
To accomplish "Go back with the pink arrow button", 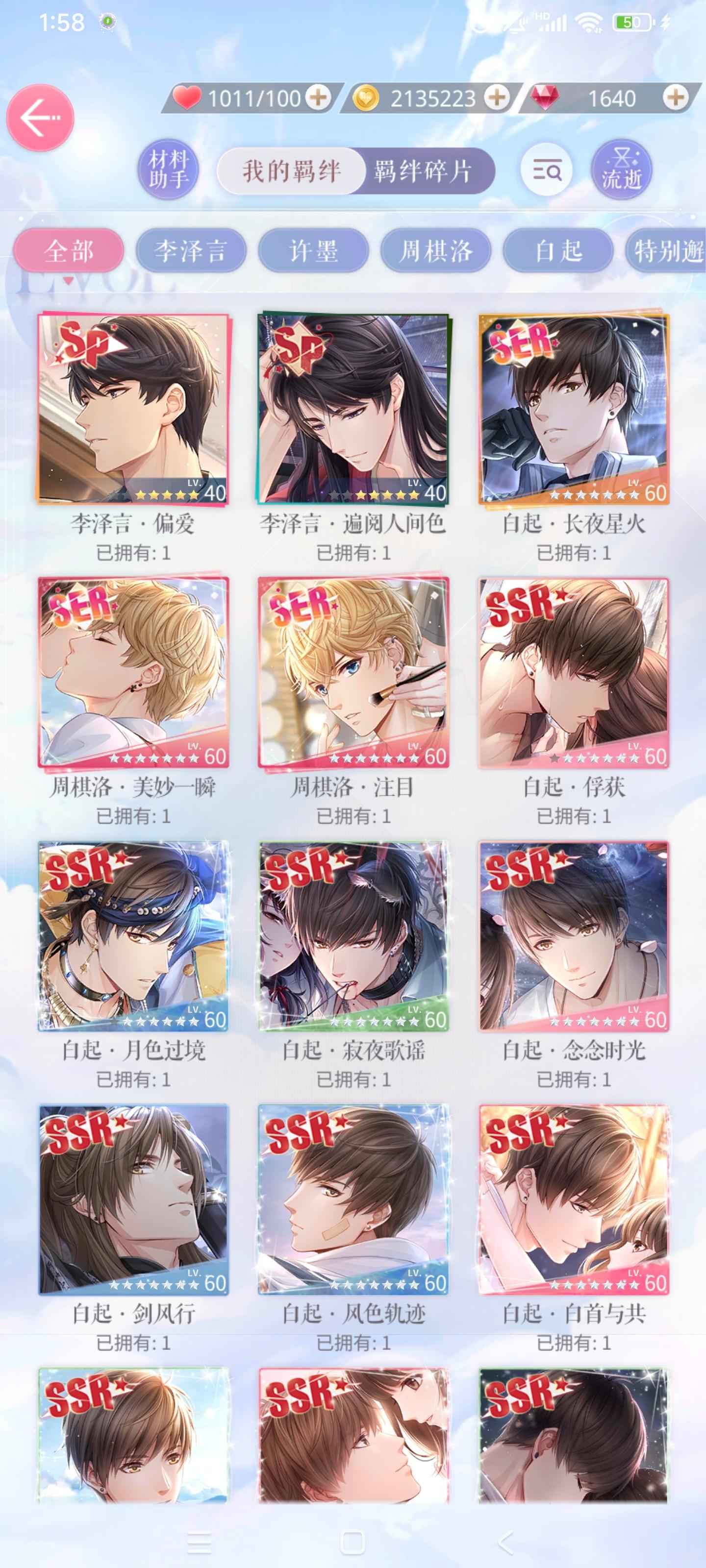I will [40, 118].
